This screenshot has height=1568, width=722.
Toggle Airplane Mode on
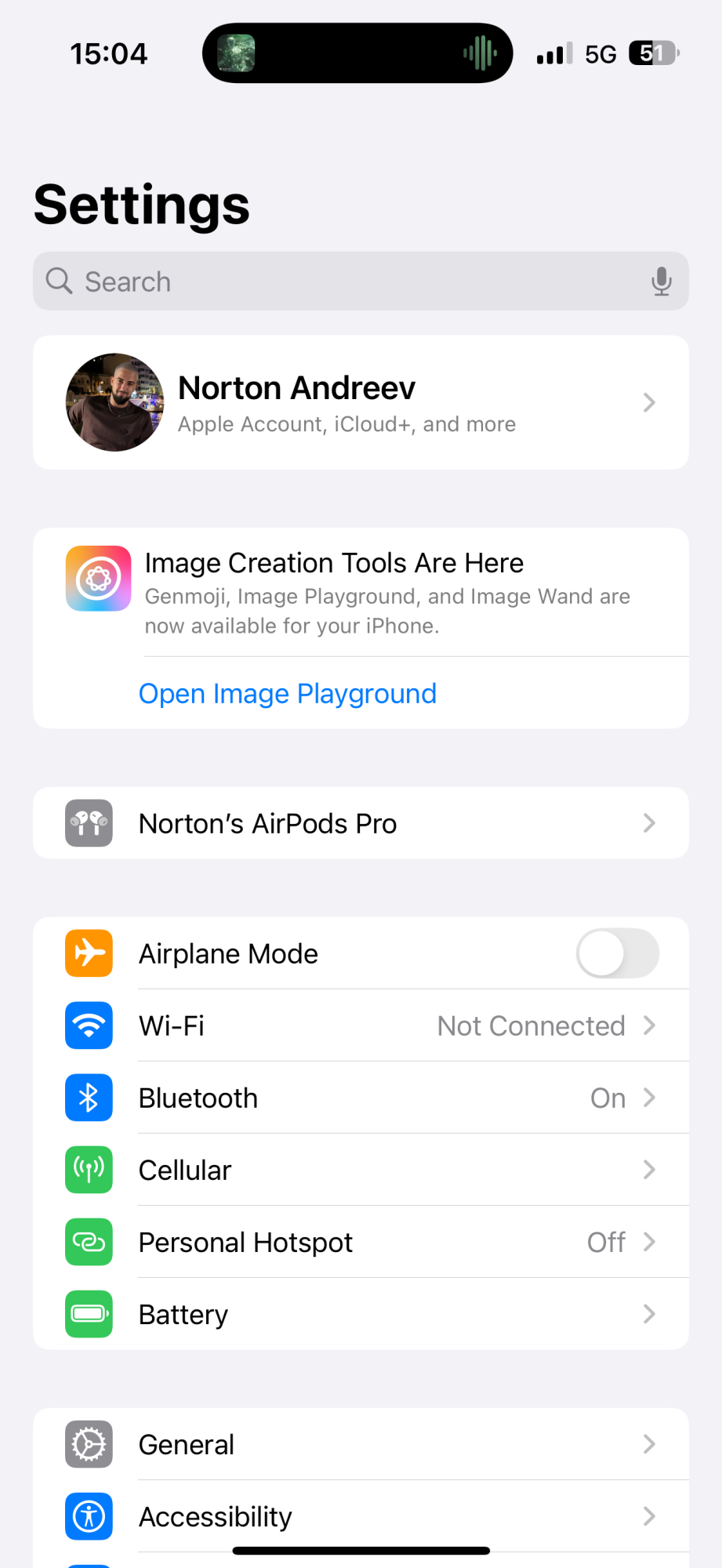[617, 953]
